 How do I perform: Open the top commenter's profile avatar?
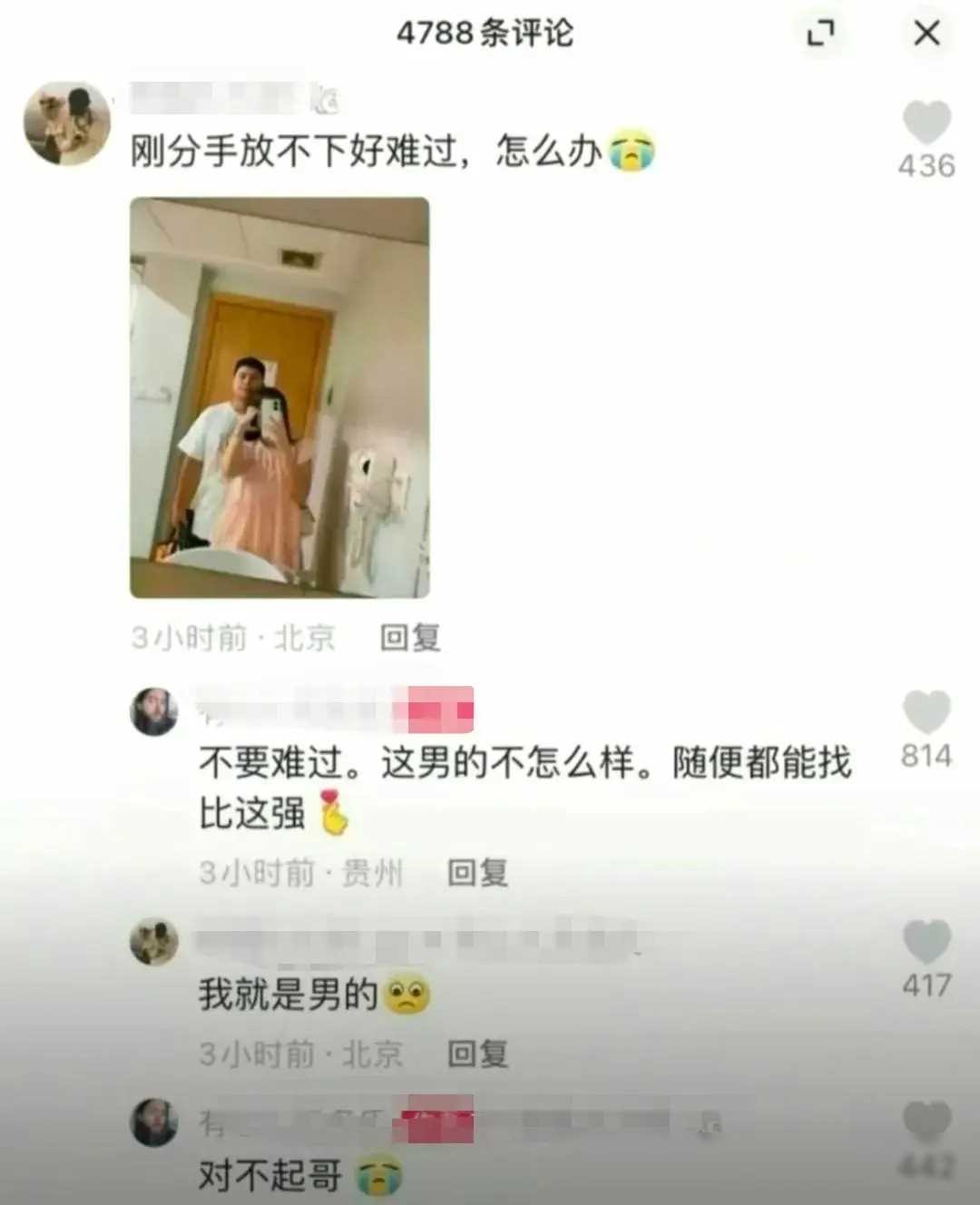click(x=66, y=123)
